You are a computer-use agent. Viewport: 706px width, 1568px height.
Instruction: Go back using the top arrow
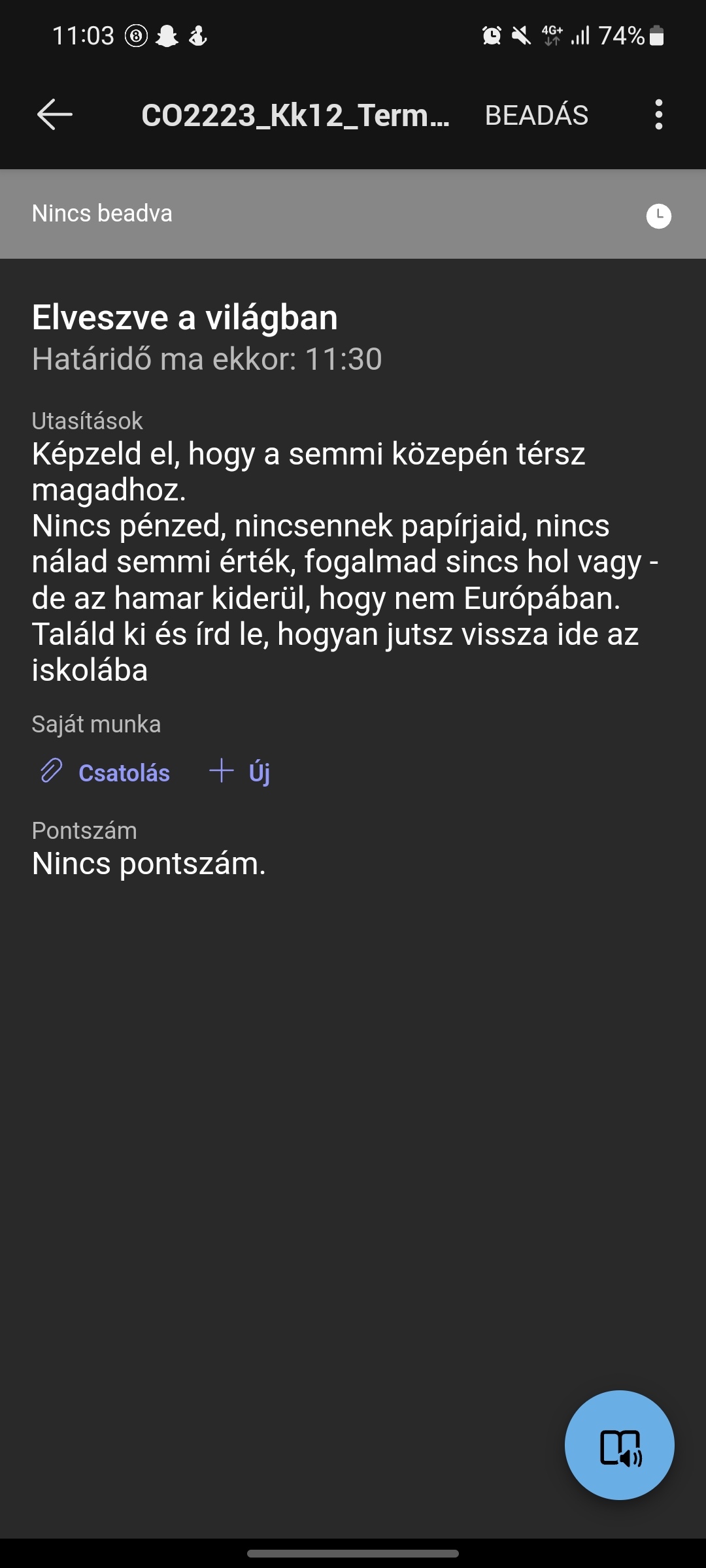[x=55, y=115]
